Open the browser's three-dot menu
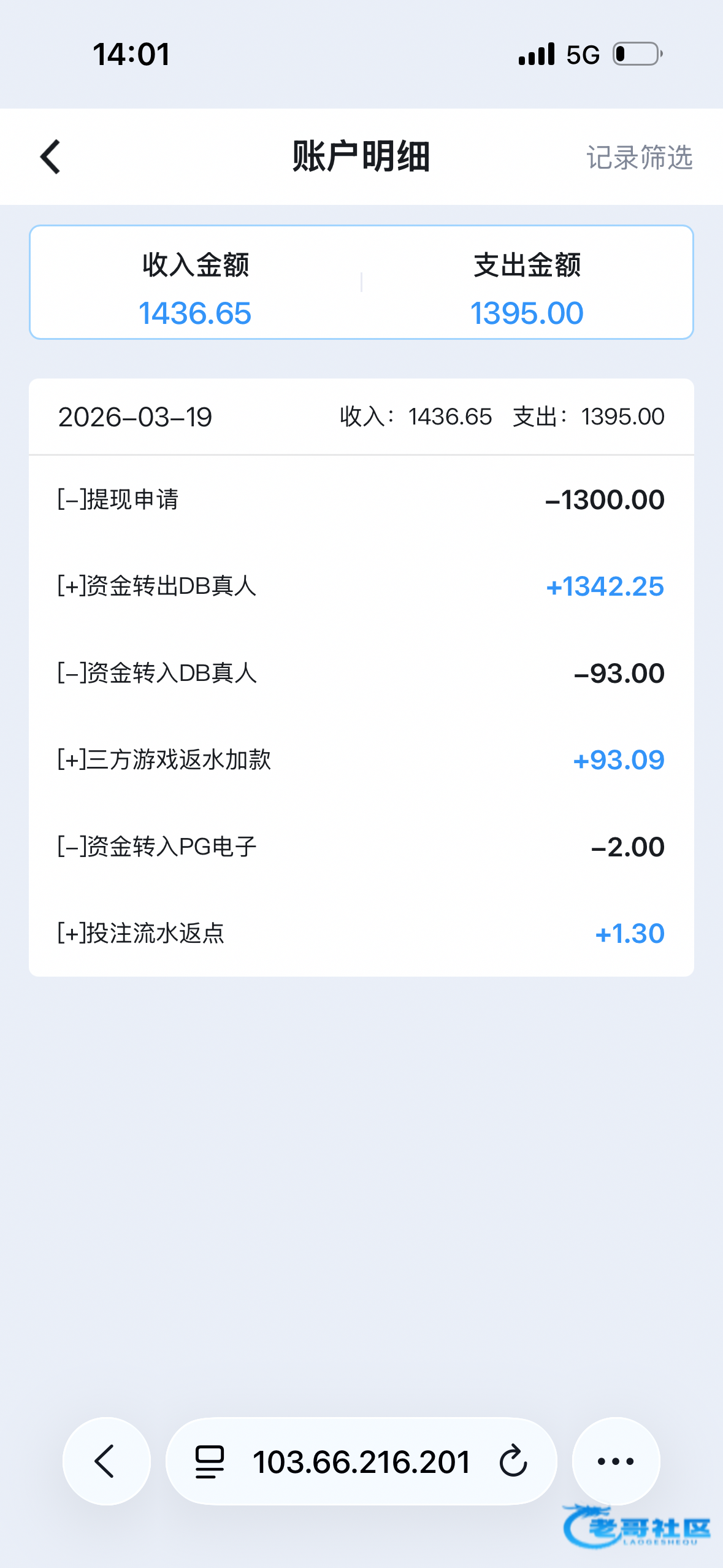This screenshot has height=1568, width=723. (616, 1461)
